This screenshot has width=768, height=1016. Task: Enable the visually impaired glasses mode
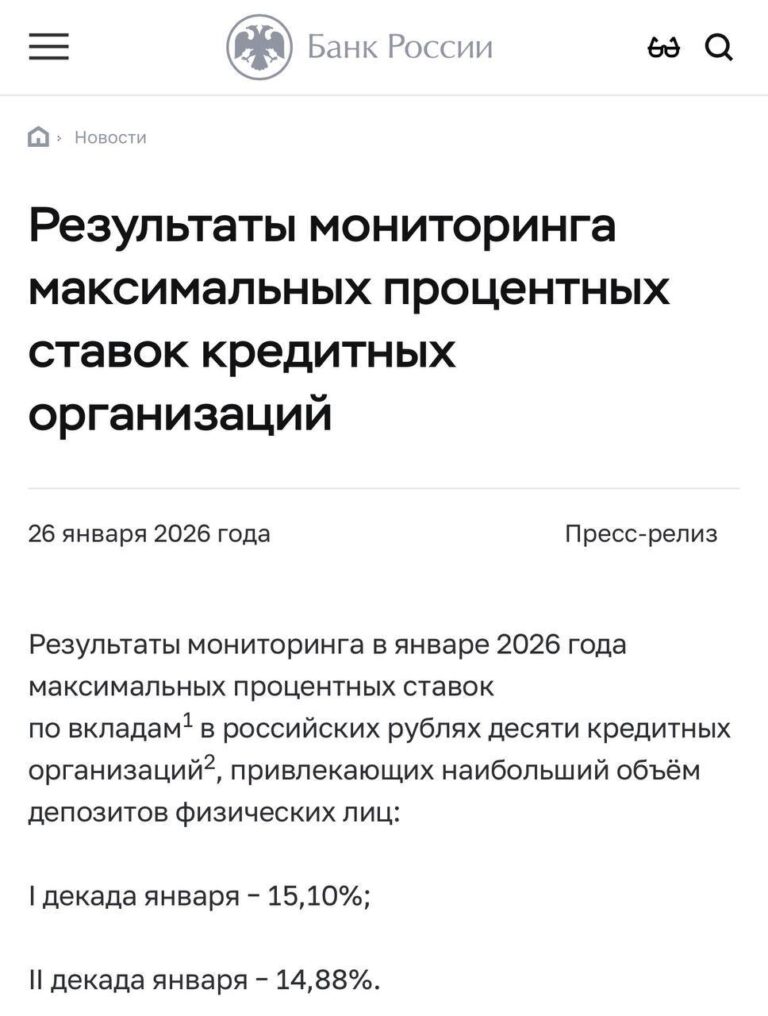pos(662,47)
